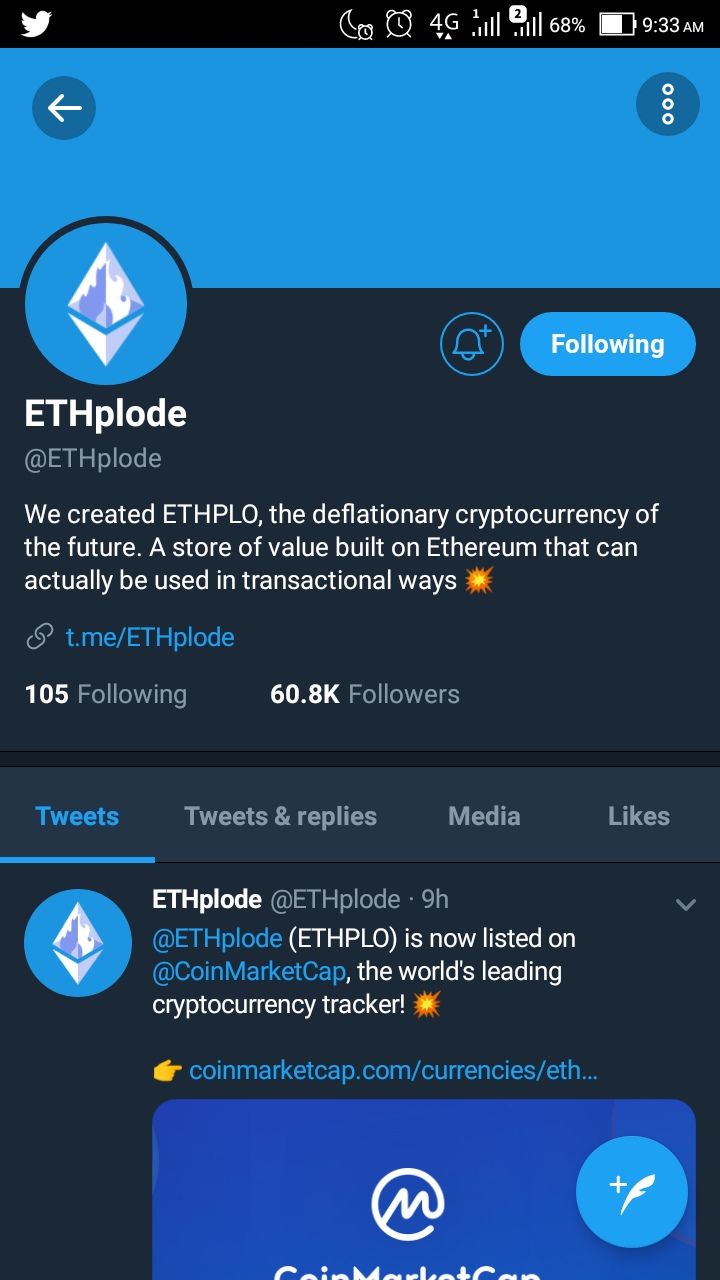Enable tweet notifications via the bell icon
The image size is (720, 1280).
coord(471,343)
